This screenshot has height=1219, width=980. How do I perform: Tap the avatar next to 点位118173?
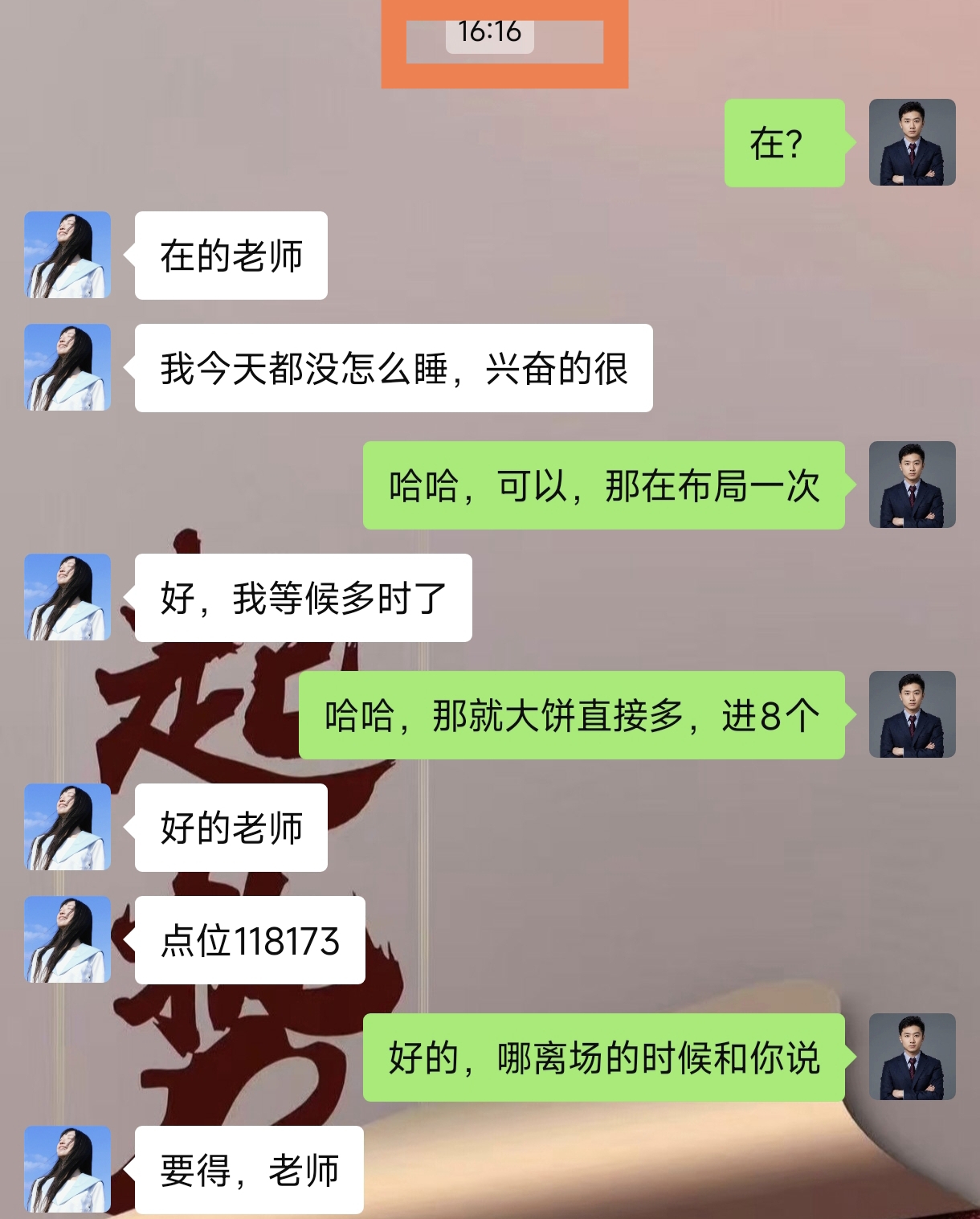click(x=67, y=939)
